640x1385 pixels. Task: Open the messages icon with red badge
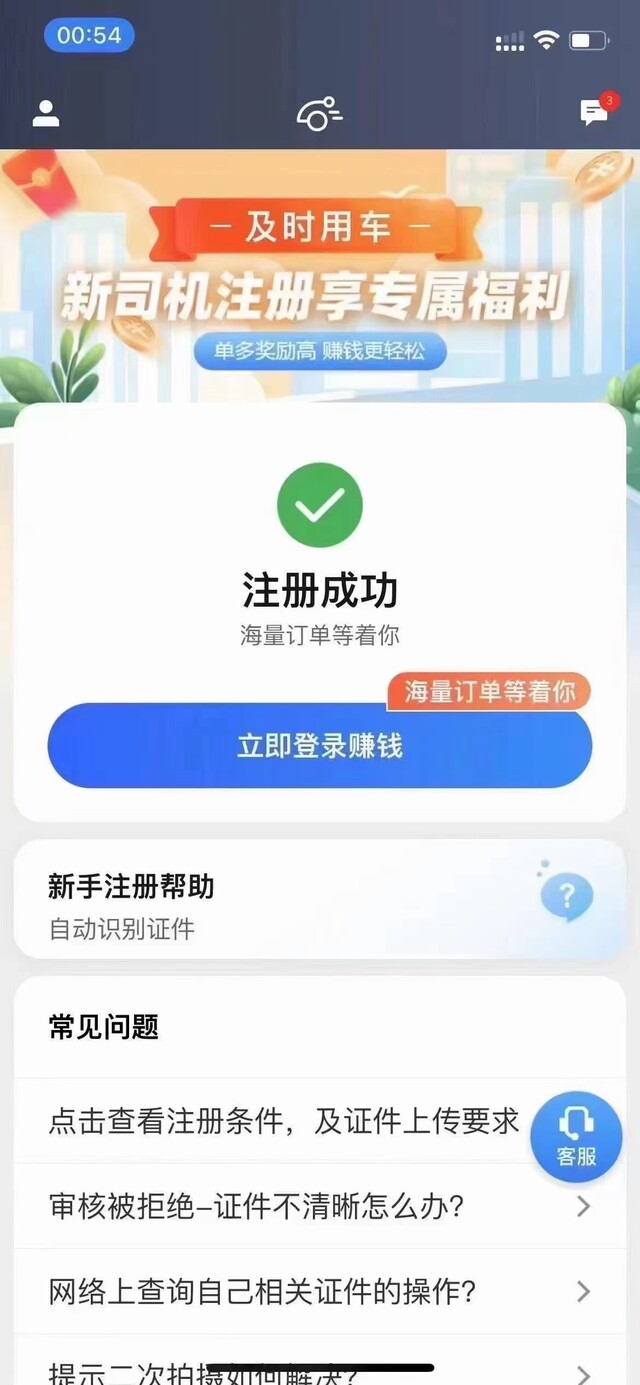pyautogui.click(x=596, y=111)
